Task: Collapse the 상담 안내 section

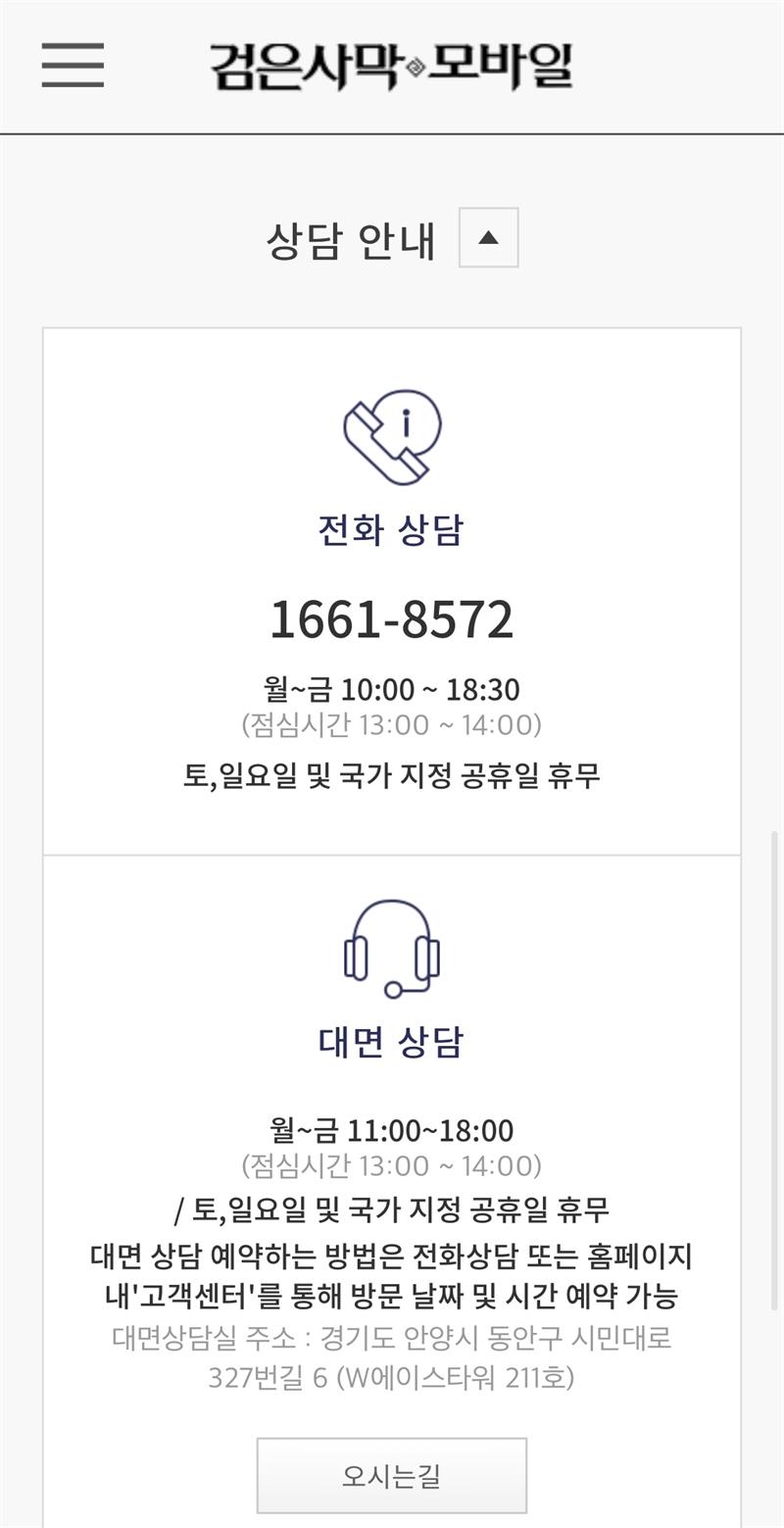Action: pyautogui.click(x=488, y=237)
